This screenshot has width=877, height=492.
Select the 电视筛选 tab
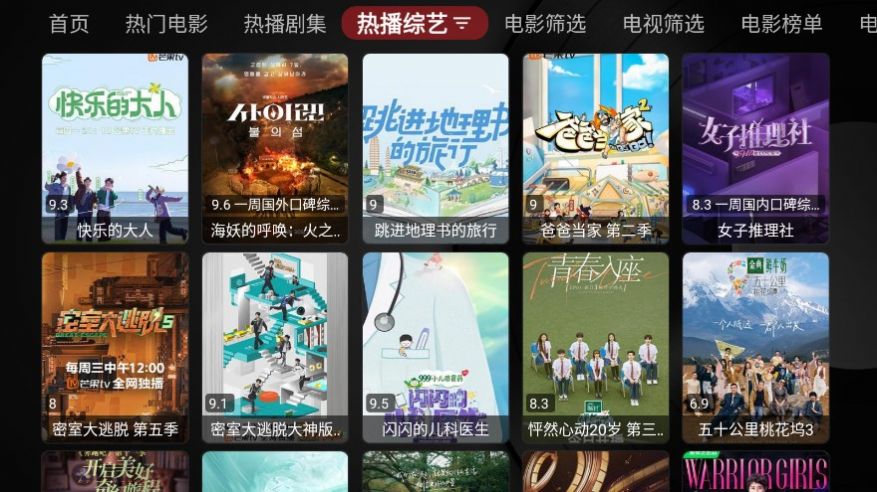[663, 23]
